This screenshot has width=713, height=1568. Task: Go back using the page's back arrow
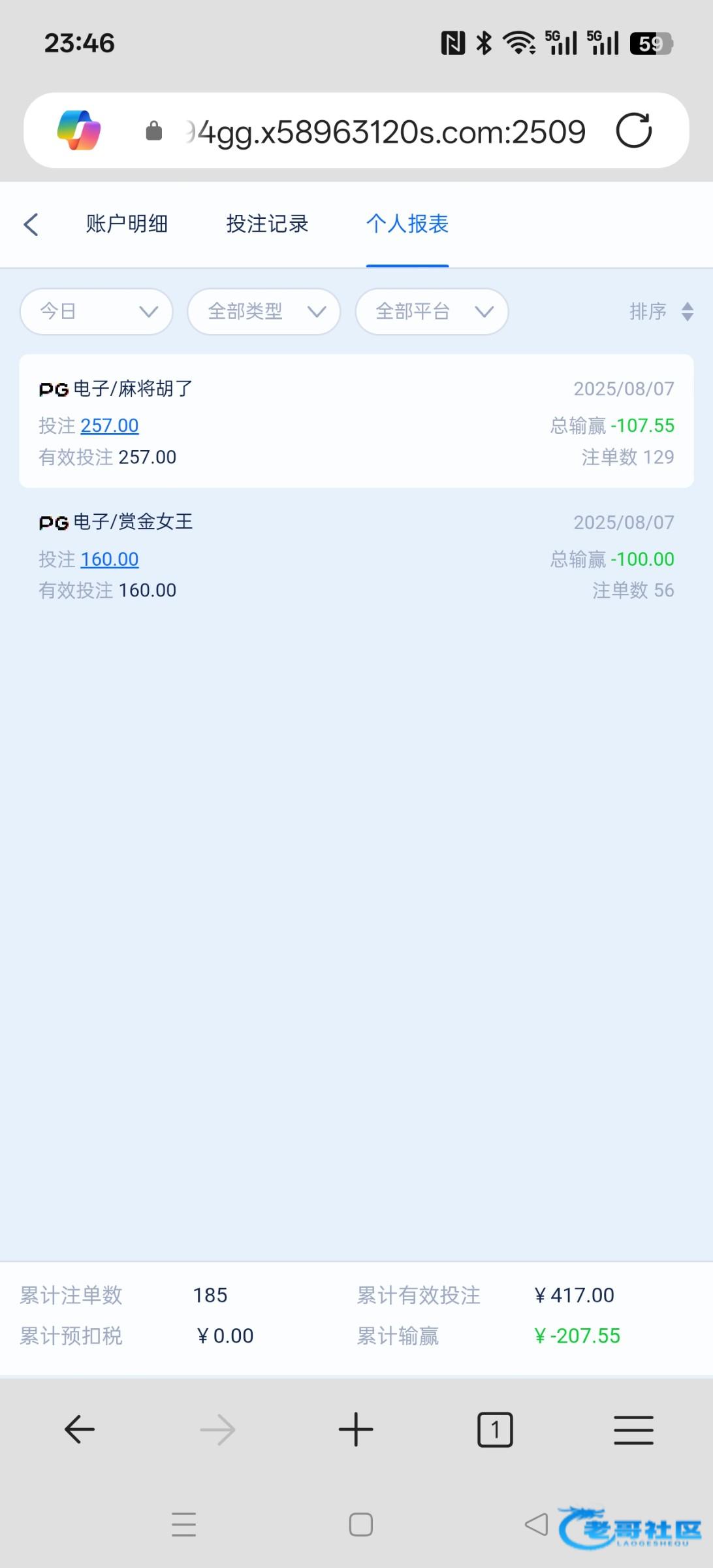[31, 224]
